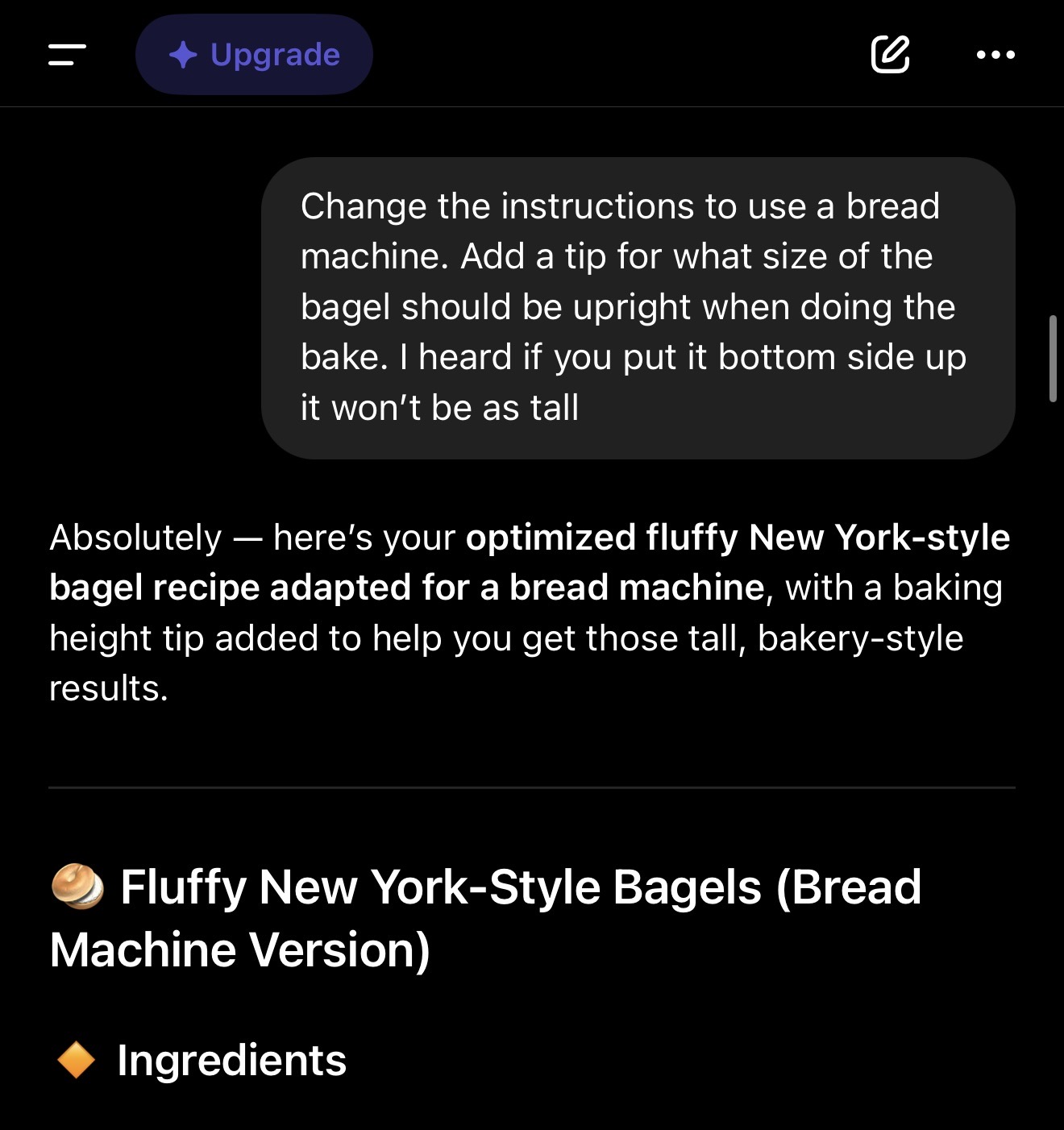Open the sidebar menu
Image resolution: width=1064 pixels, height=1130 pixels.
tap(67, 55)
